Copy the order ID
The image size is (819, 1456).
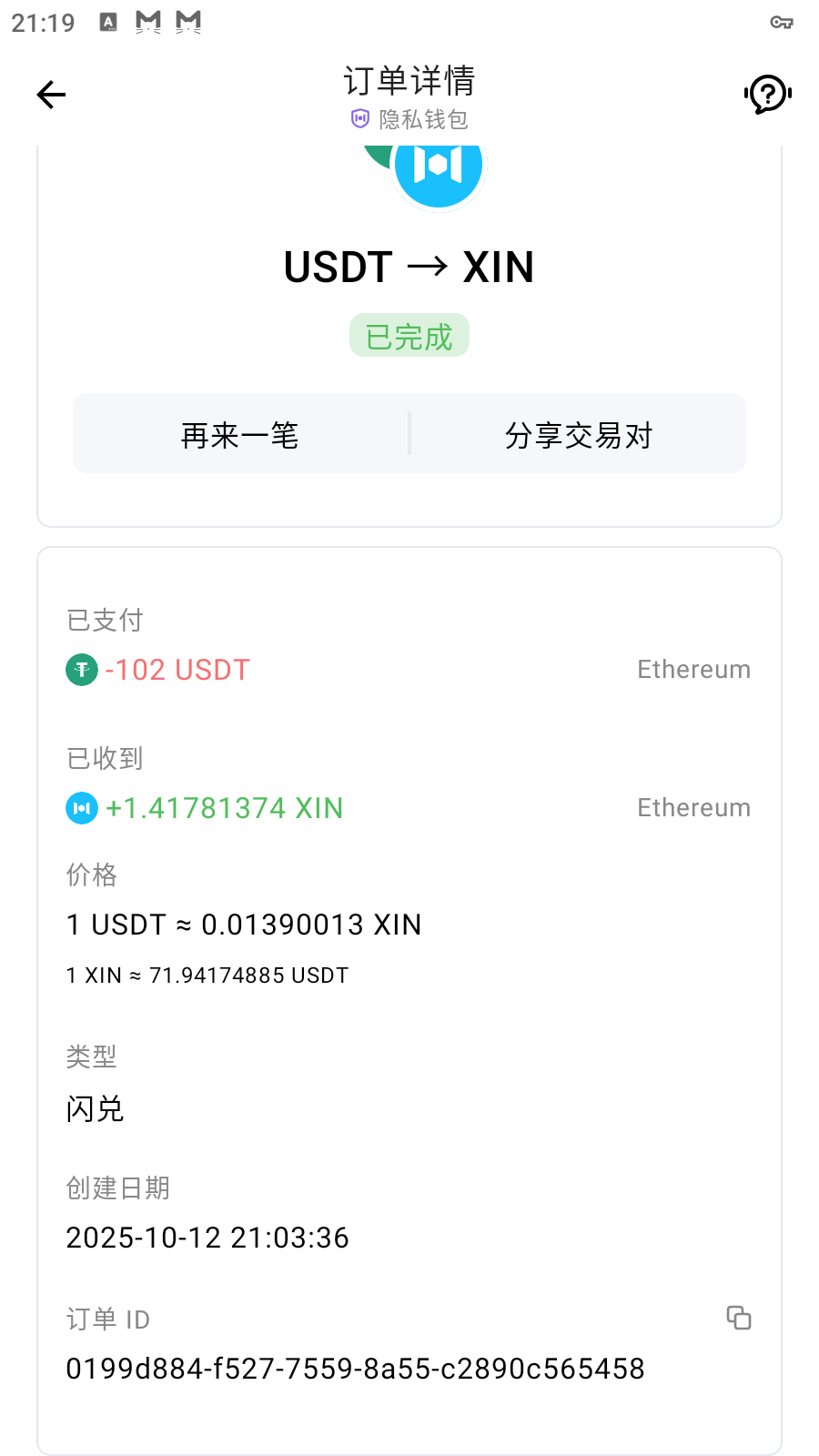[738, 1318]
